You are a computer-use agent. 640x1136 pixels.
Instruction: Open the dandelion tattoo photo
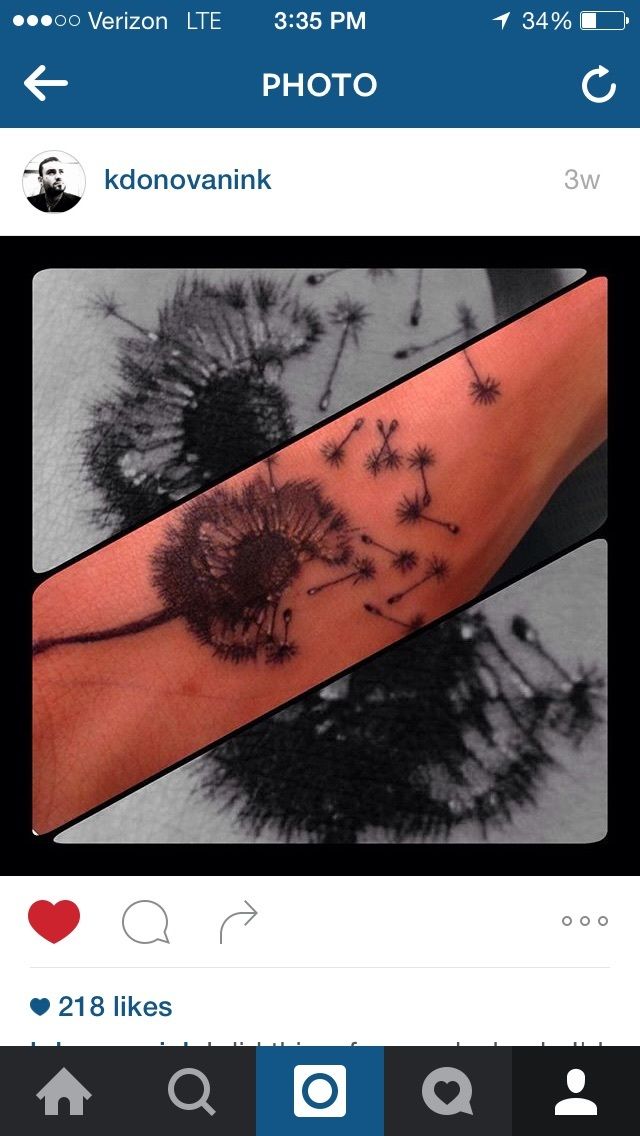coord(320,555)
